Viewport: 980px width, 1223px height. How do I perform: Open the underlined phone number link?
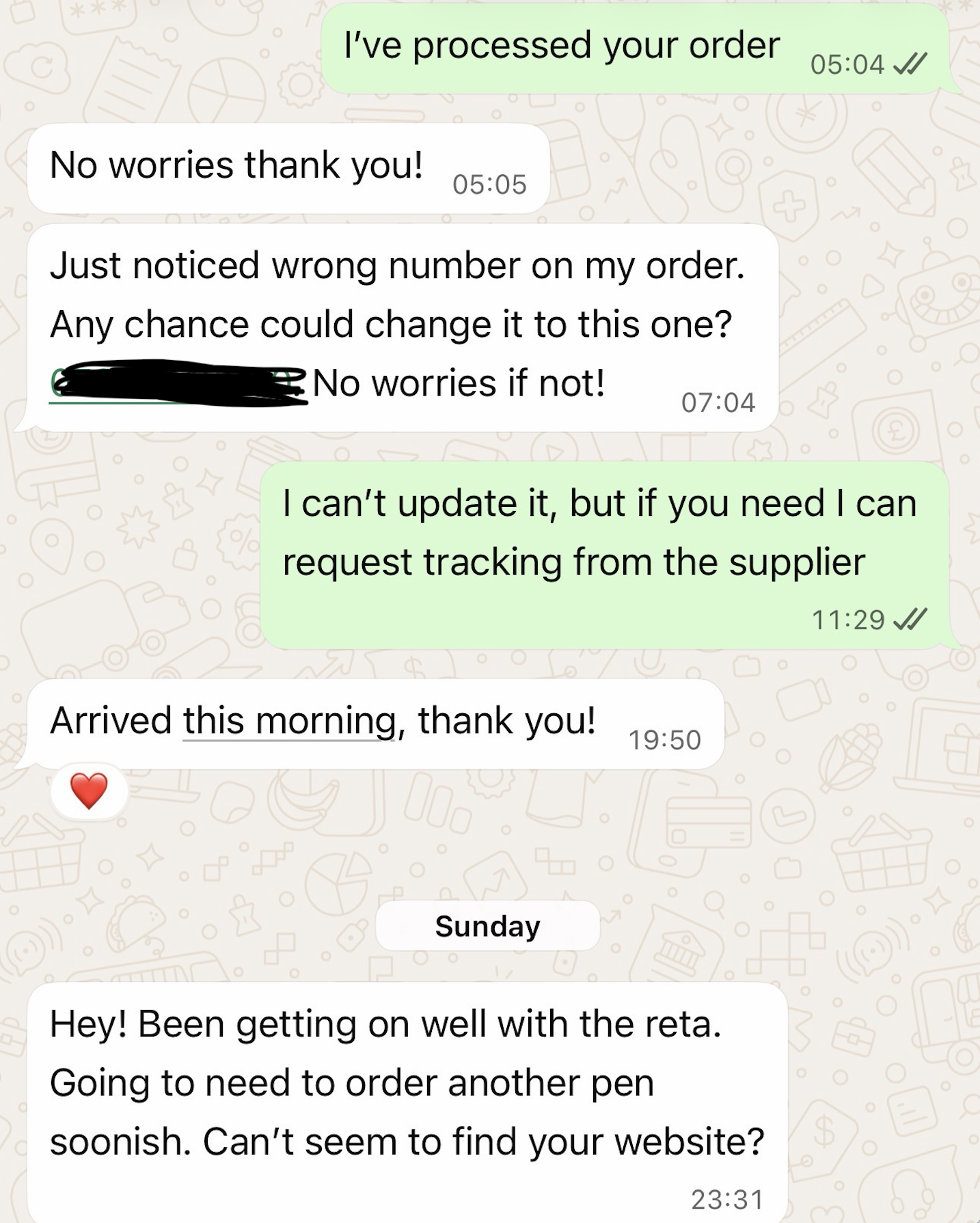(x=171, y=384)
